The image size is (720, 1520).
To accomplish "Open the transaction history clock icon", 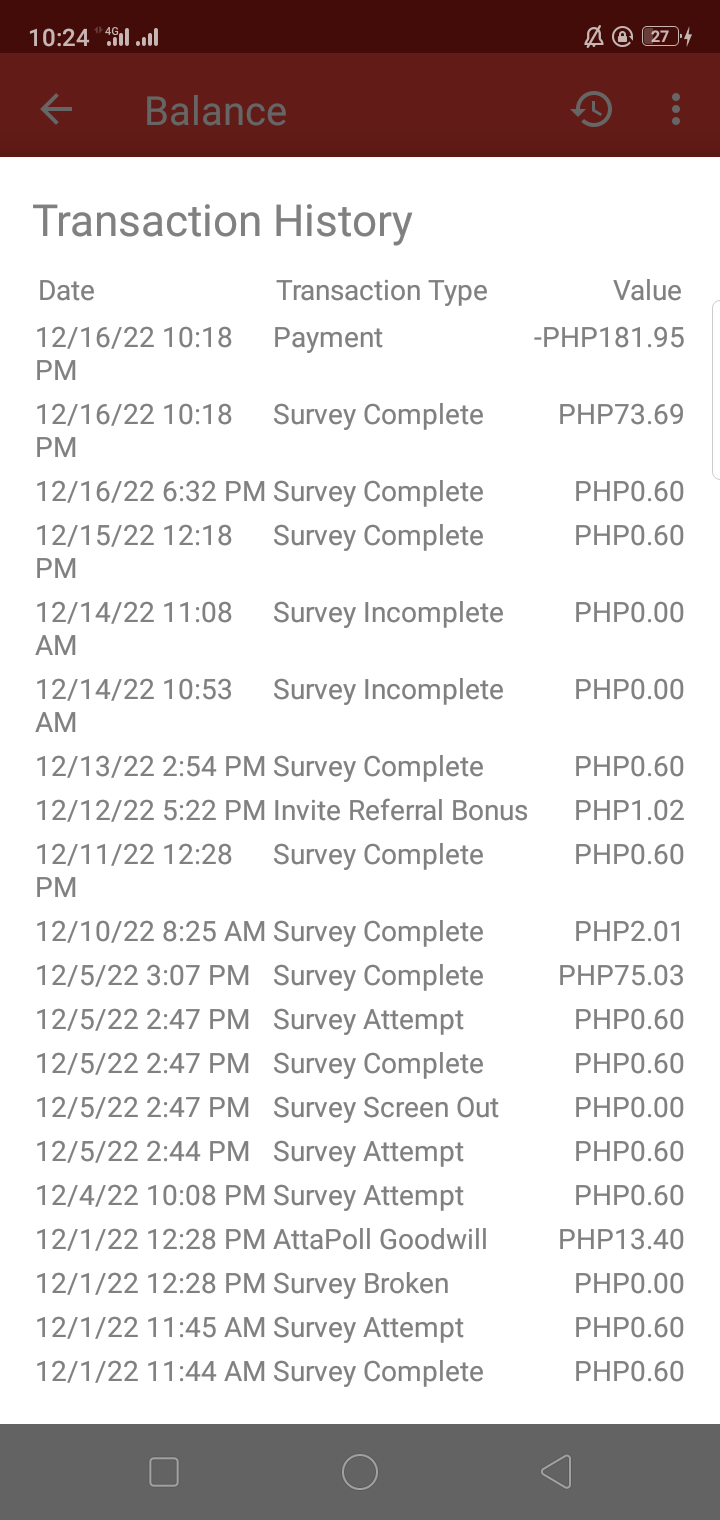I will [591, 110].
